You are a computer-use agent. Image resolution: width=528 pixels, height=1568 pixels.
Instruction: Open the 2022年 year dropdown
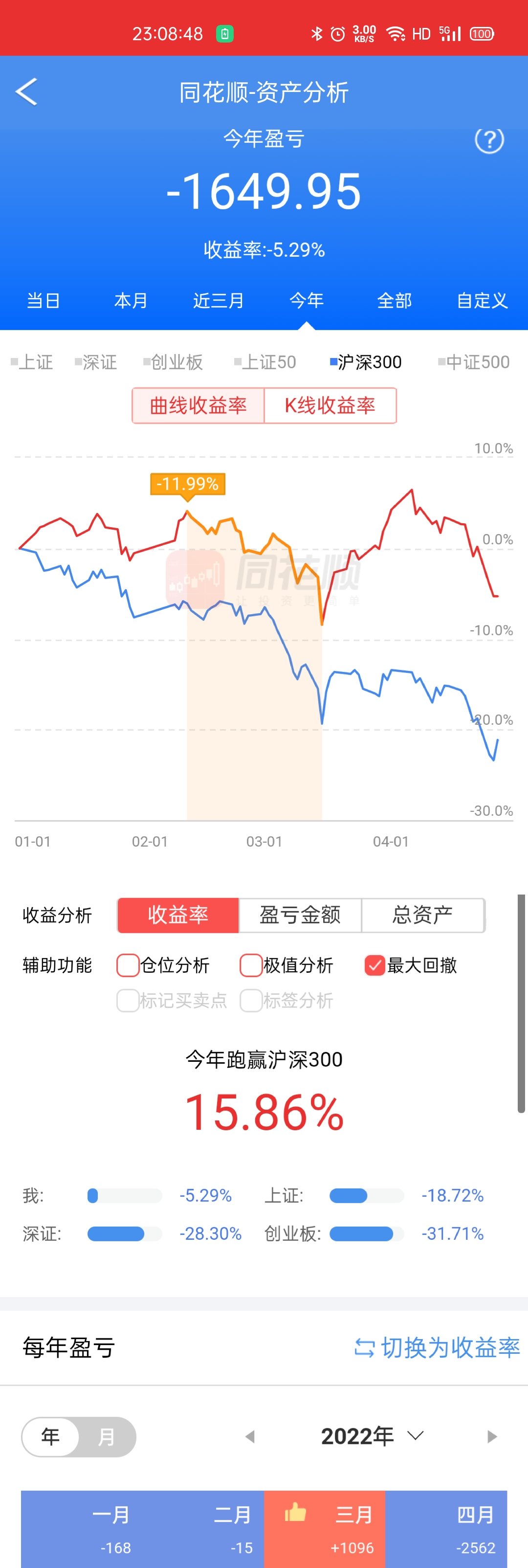click(x=371, y=1436)
